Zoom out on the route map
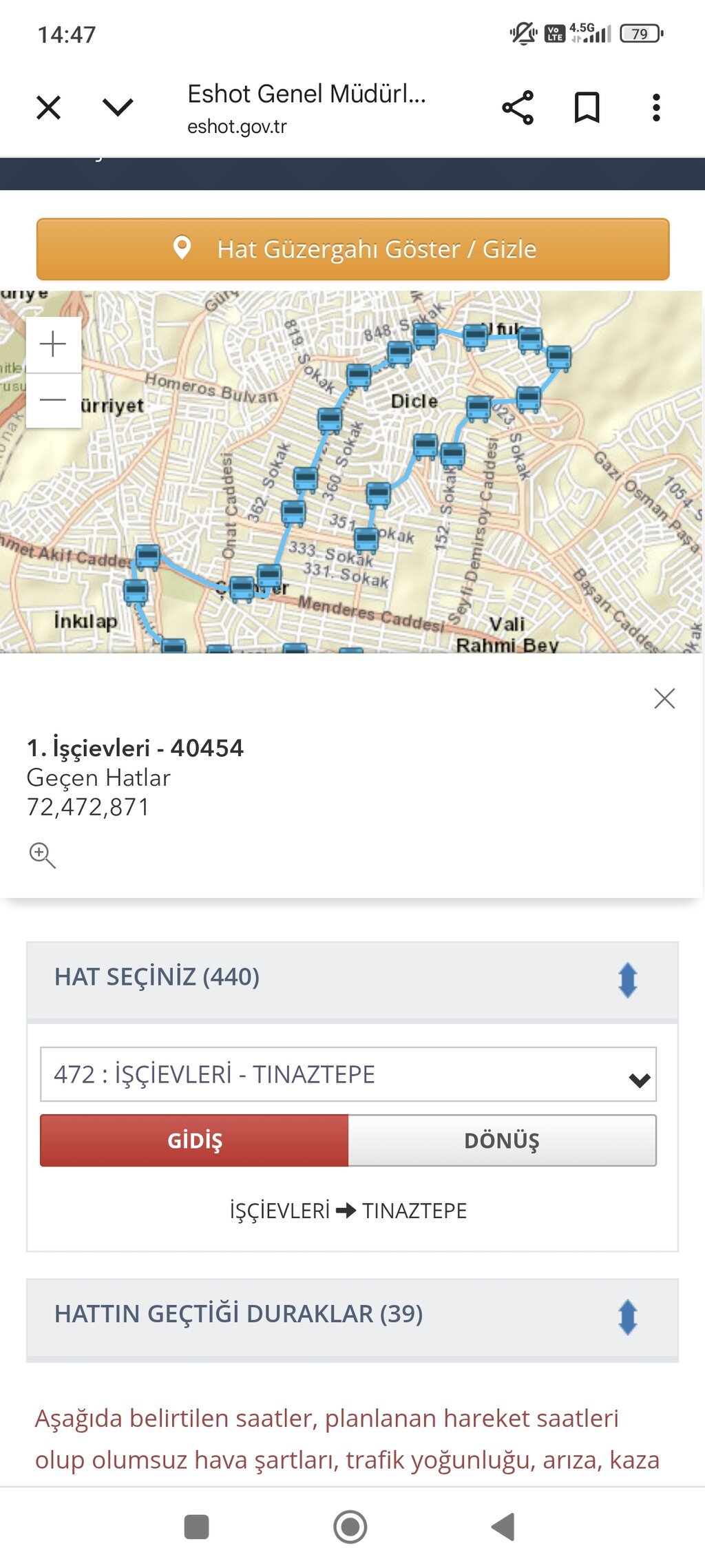Viewport: 705px width, 1568px height. point(53,400)
